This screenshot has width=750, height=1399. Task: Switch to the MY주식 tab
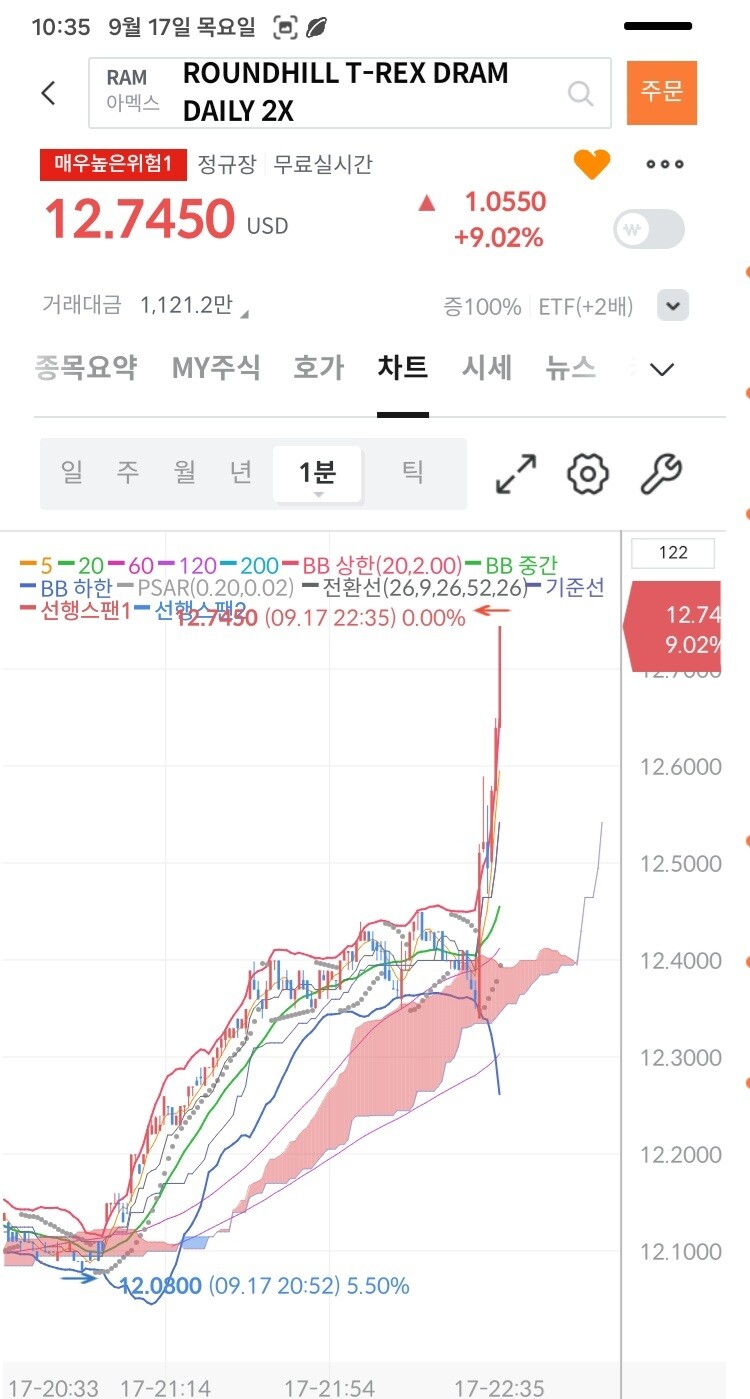216,368
